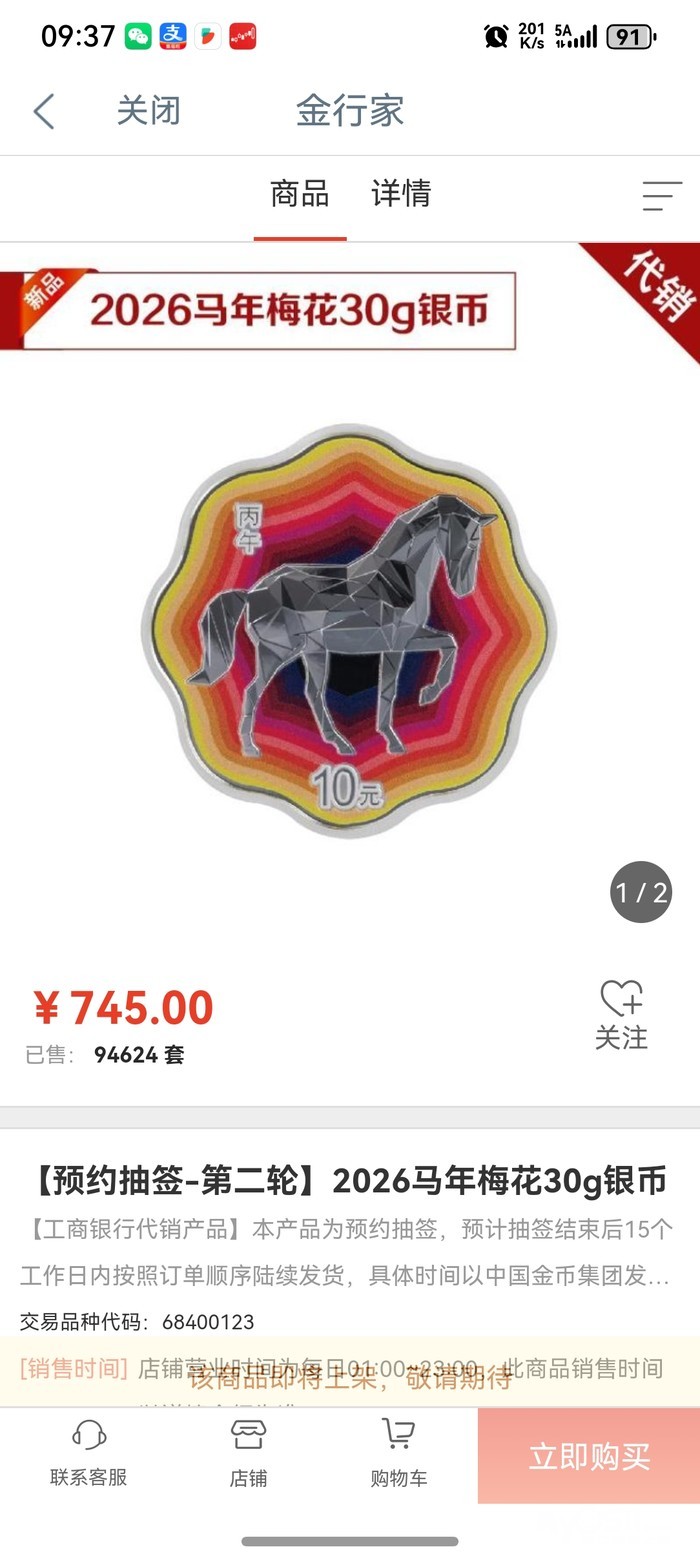The width and height of the screenshot is (700, 1558).
Task: Tap 立即购买 to buy now
Action: click(x=589, y=1457)
